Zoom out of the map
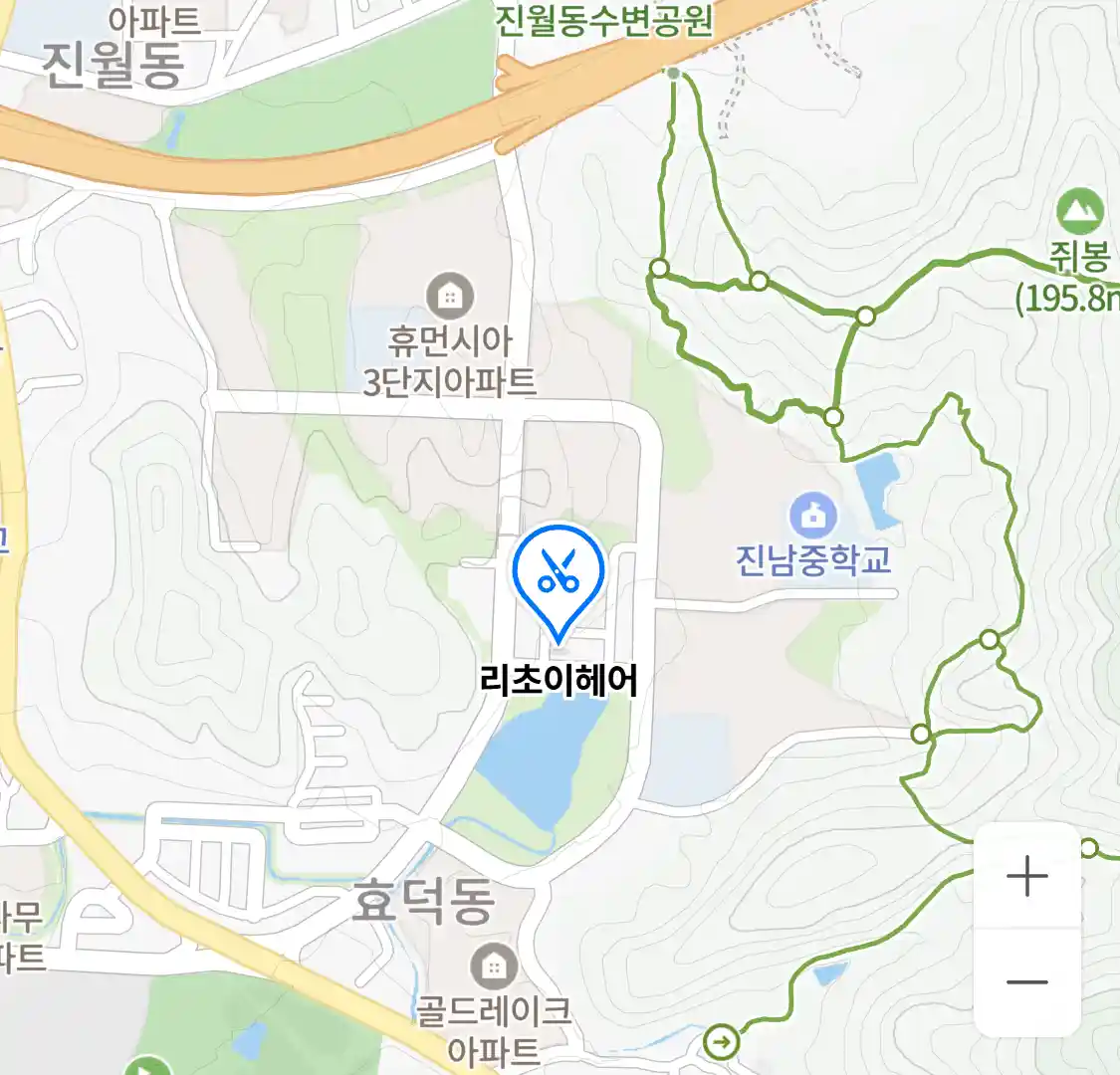The image size is (1120, 1075). (x=1026, y=981)
